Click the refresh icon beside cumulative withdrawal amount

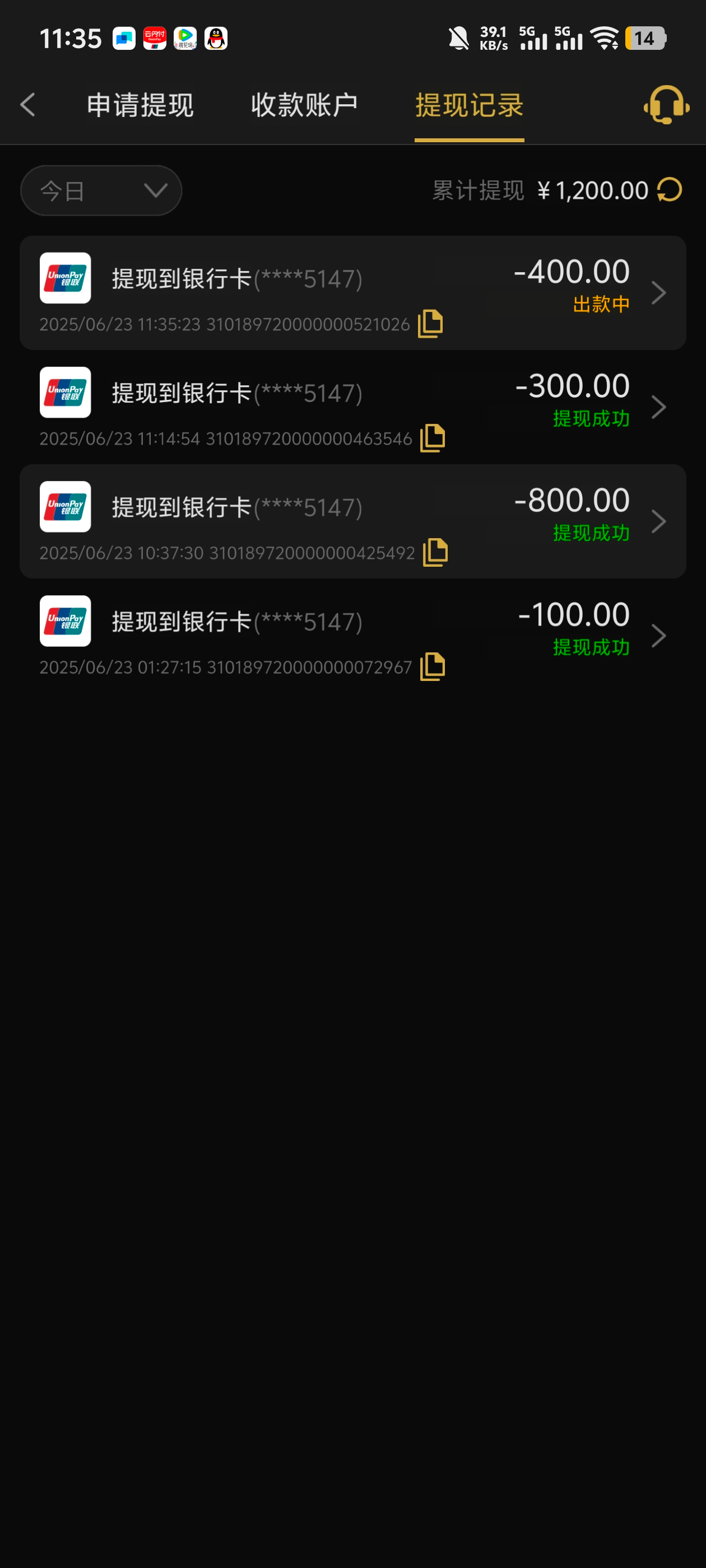pyautogui.click(x=669, y=189)
